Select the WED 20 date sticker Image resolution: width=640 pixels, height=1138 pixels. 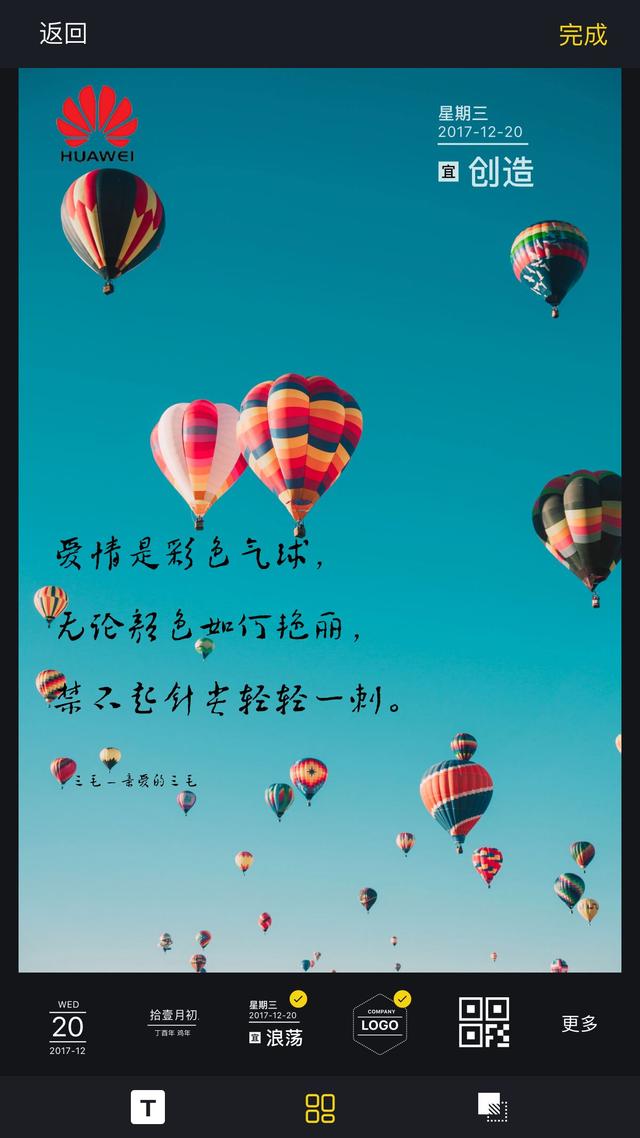pyautogui.click(x=67, y=1027)
